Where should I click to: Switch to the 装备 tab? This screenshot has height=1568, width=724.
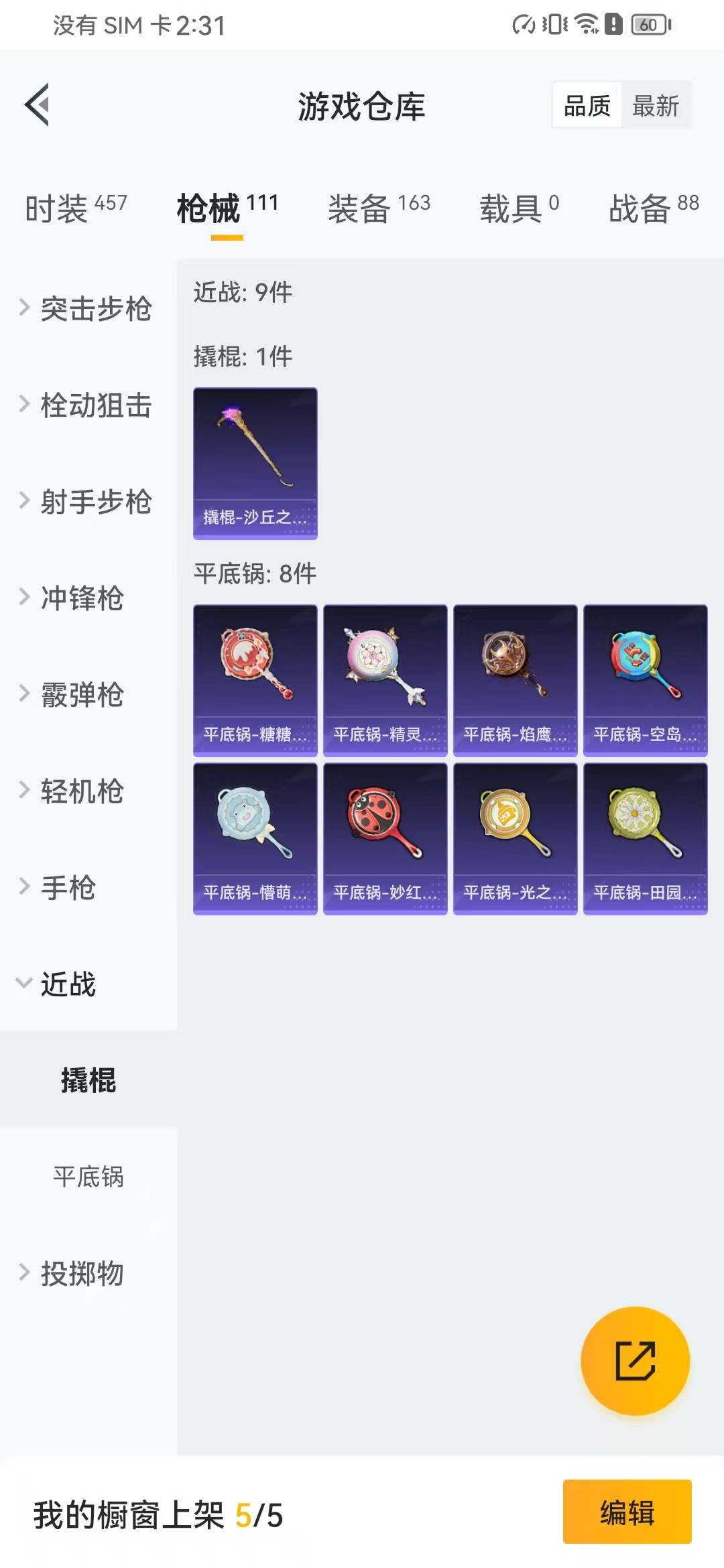click(379, 208)
